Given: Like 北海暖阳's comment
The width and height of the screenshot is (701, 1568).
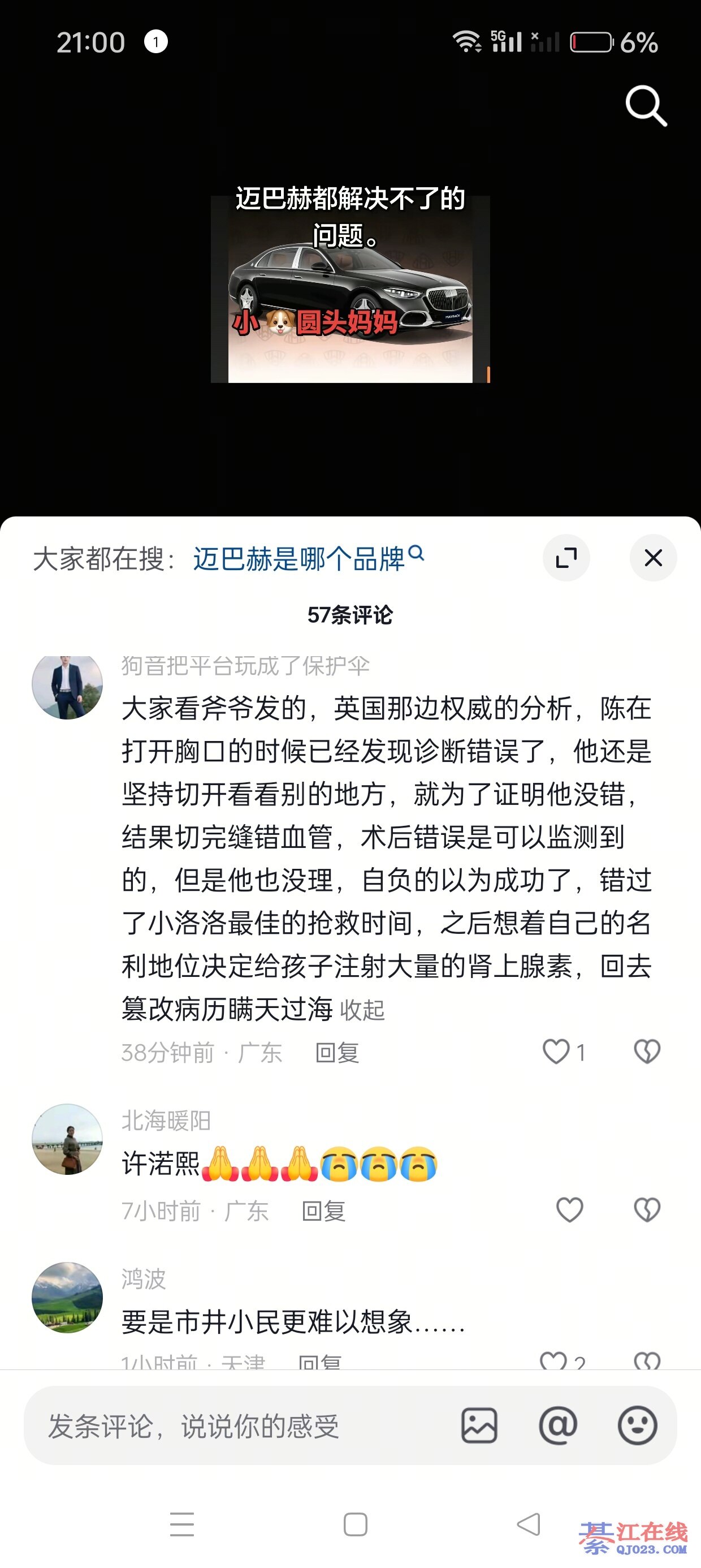Looking at the screenshot, I should point(570,1210).
